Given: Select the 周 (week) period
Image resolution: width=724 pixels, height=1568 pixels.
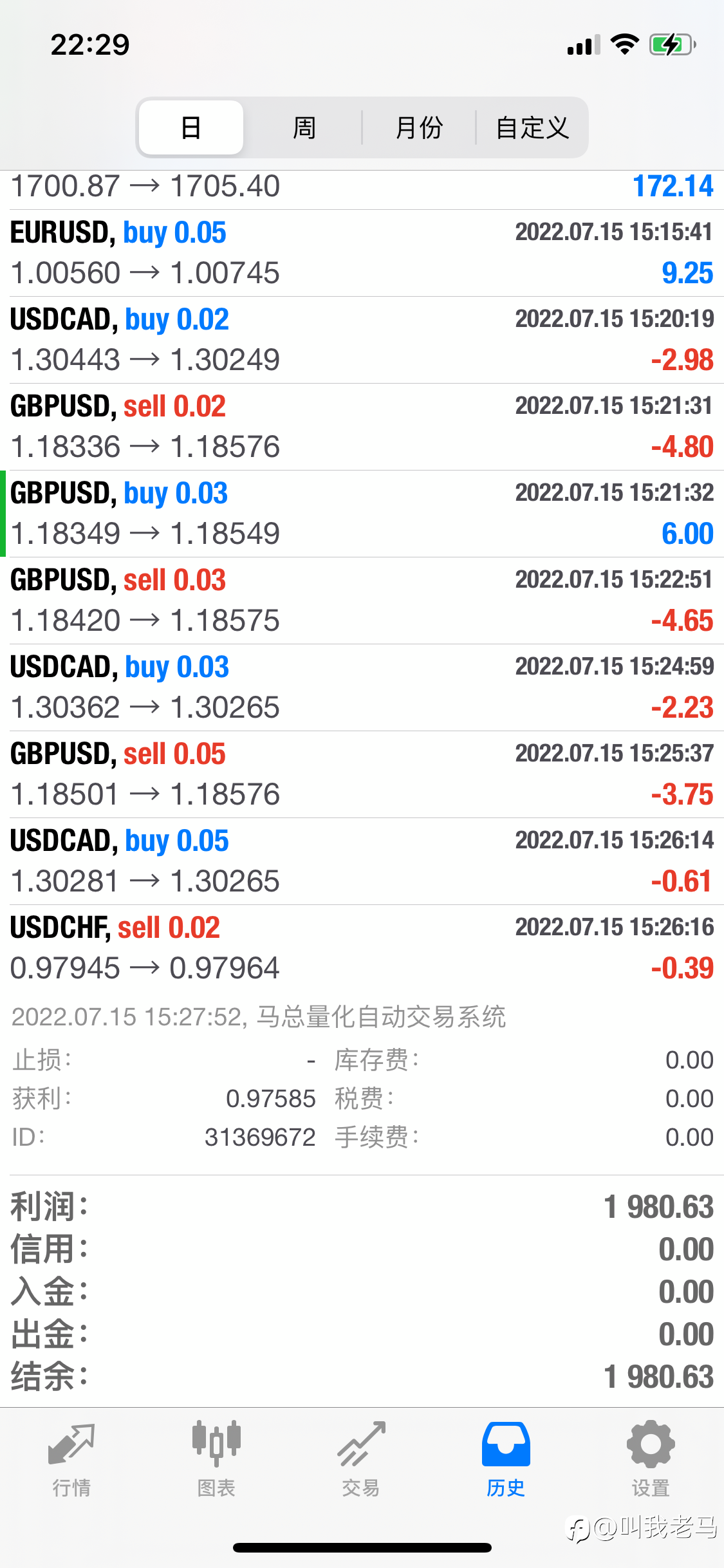Looking at the screenshot, I should tap(304, 127).
